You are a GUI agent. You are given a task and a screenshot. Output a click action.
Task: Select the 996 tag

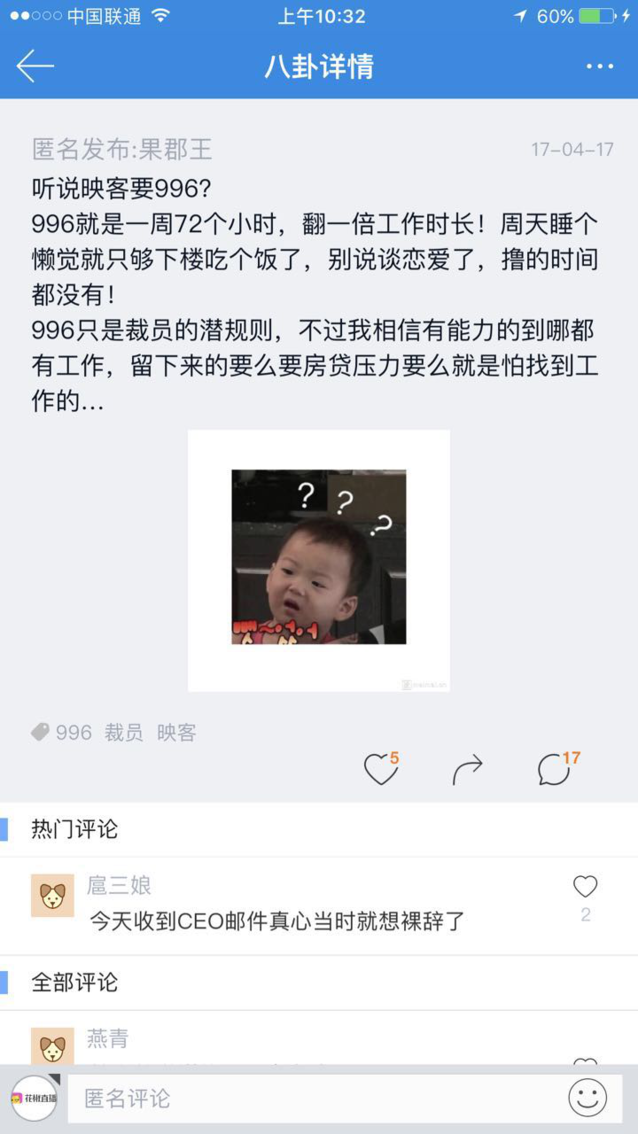(73, 732)
